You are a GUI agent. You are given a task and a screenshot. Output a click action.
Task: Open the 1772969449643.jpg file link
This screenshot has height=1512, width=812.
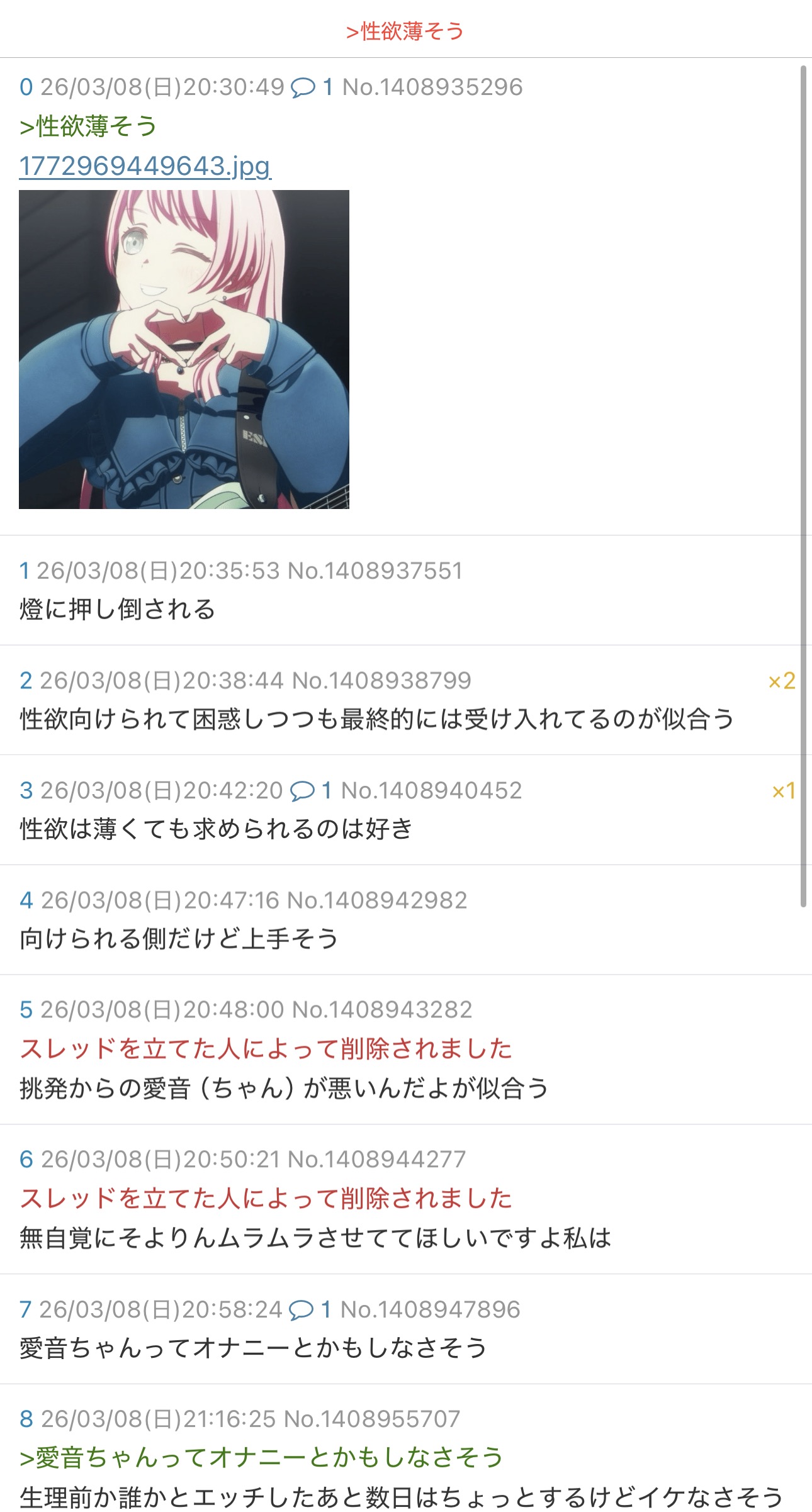145,166
